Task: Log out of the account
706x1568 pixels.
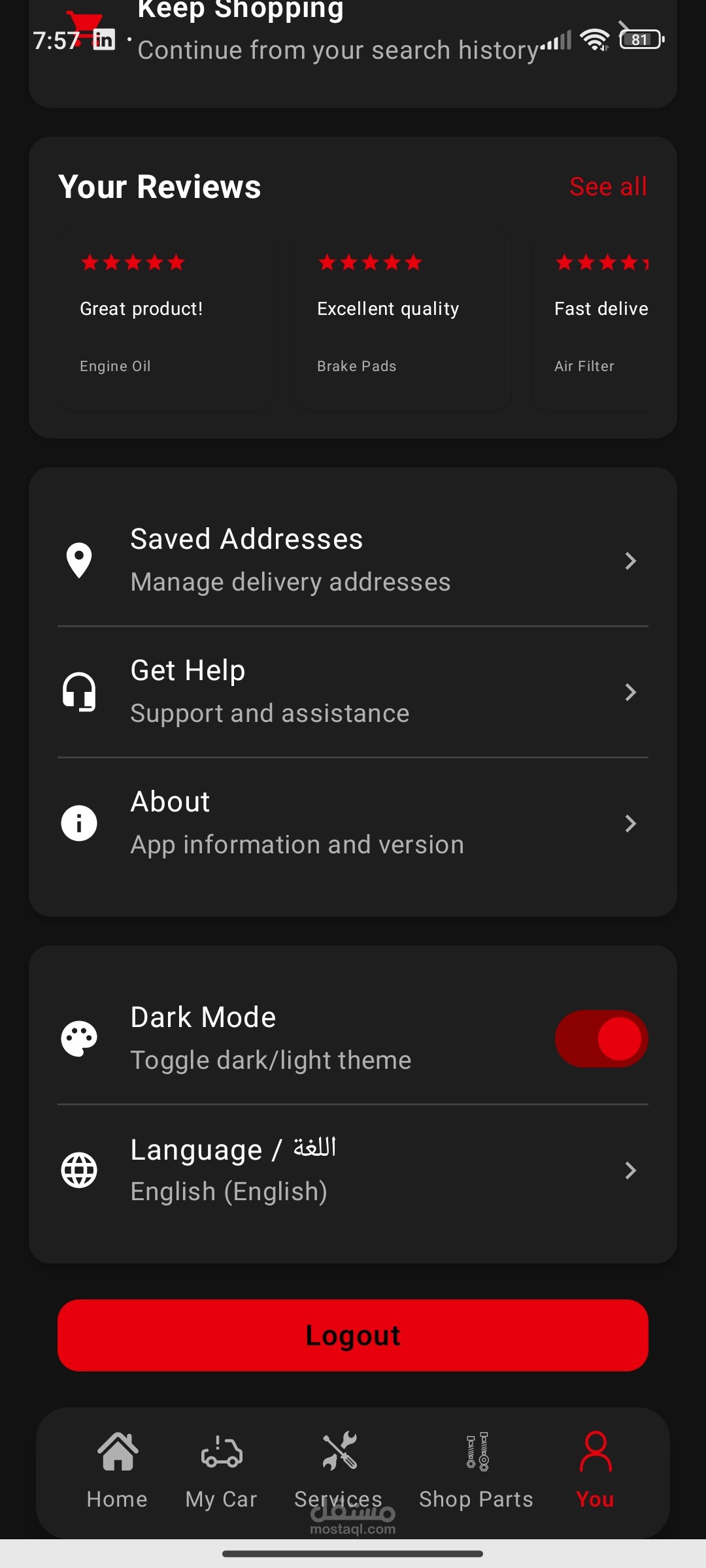Action: (353, 1335)
